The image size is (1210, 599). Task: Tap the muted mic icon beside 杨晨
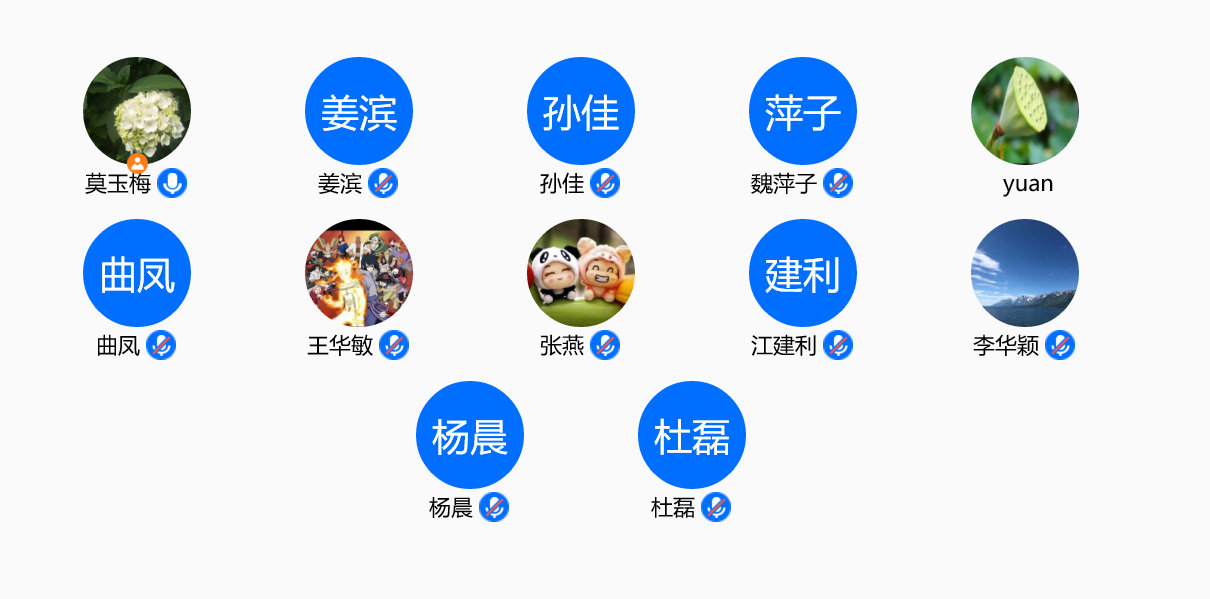[x=494, y=507]
